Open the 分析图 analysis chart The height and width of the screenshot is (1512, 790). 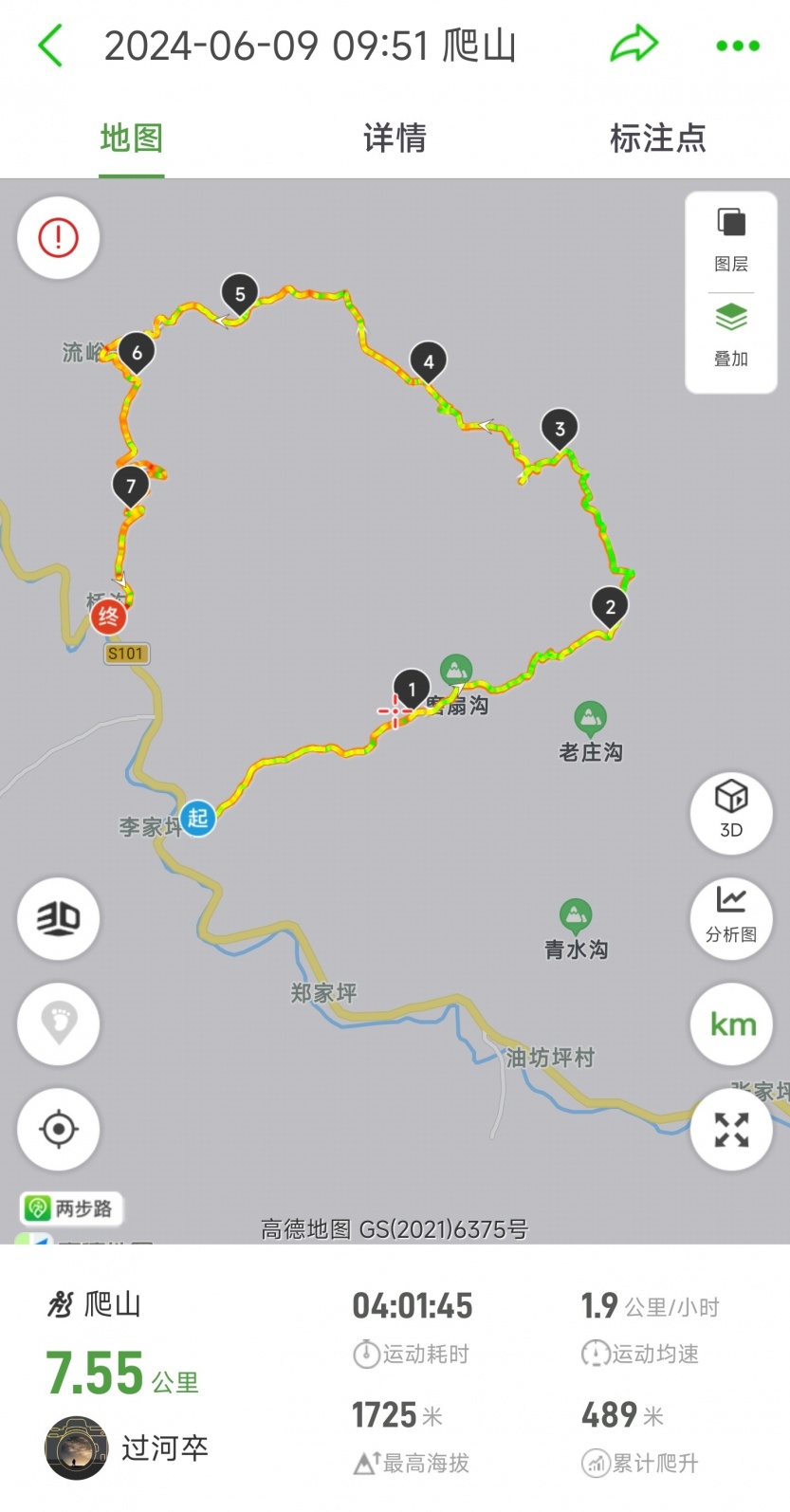731,918
